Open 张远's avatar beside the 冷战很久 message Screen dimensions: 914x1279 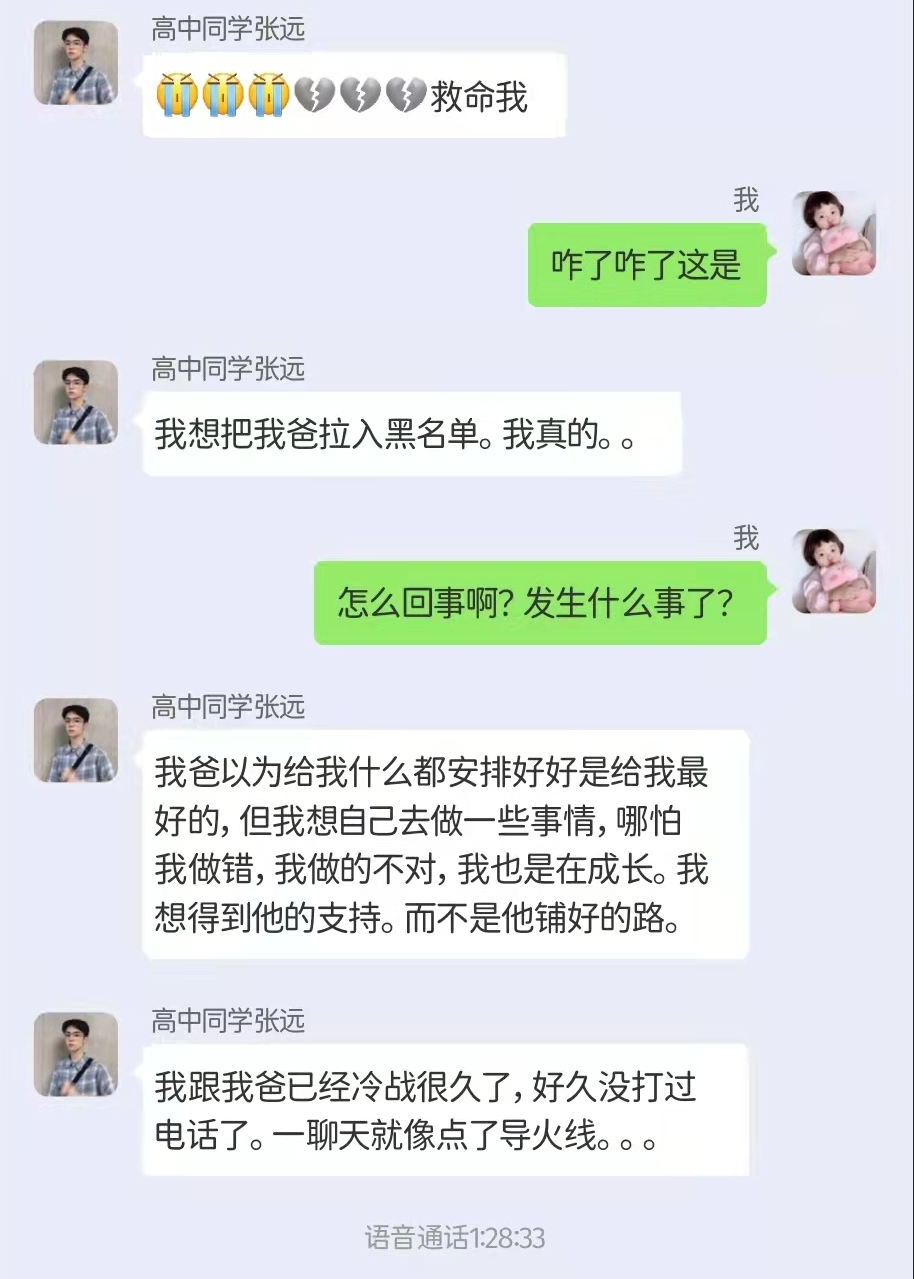(76, 1054)
